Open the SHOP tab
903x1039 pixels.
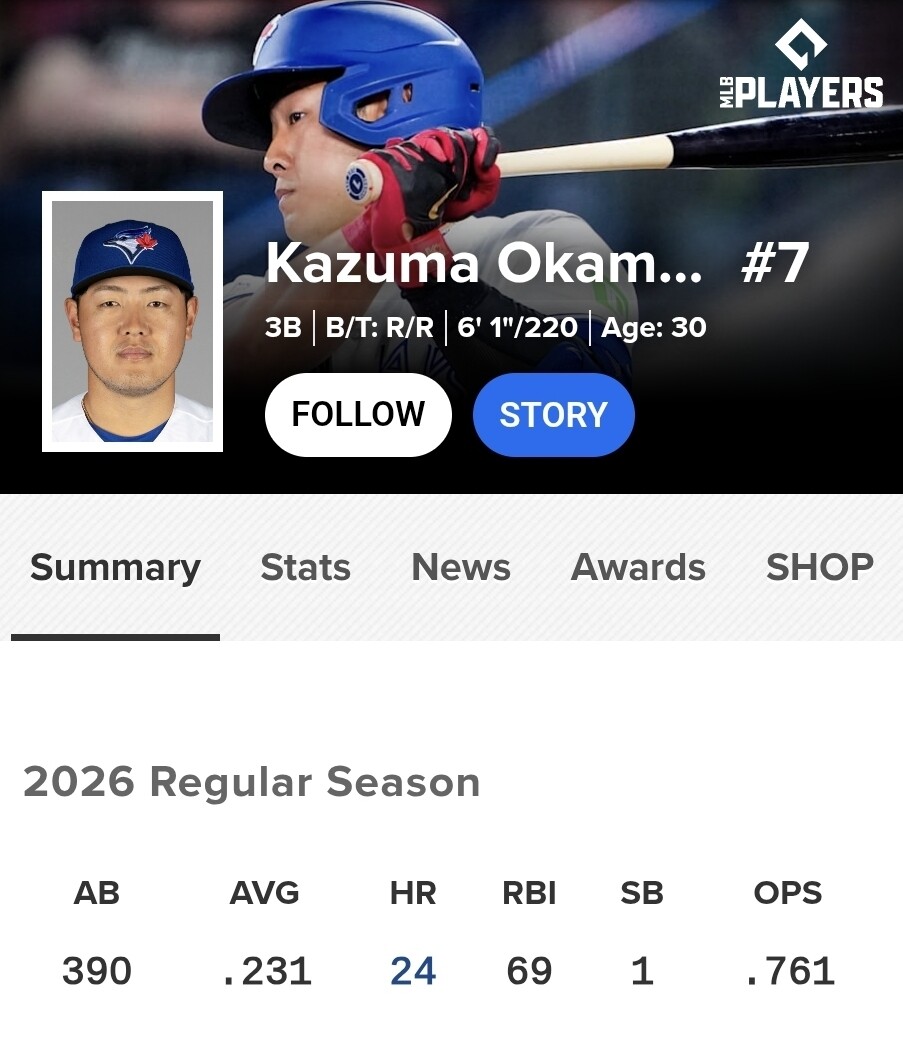820,568
